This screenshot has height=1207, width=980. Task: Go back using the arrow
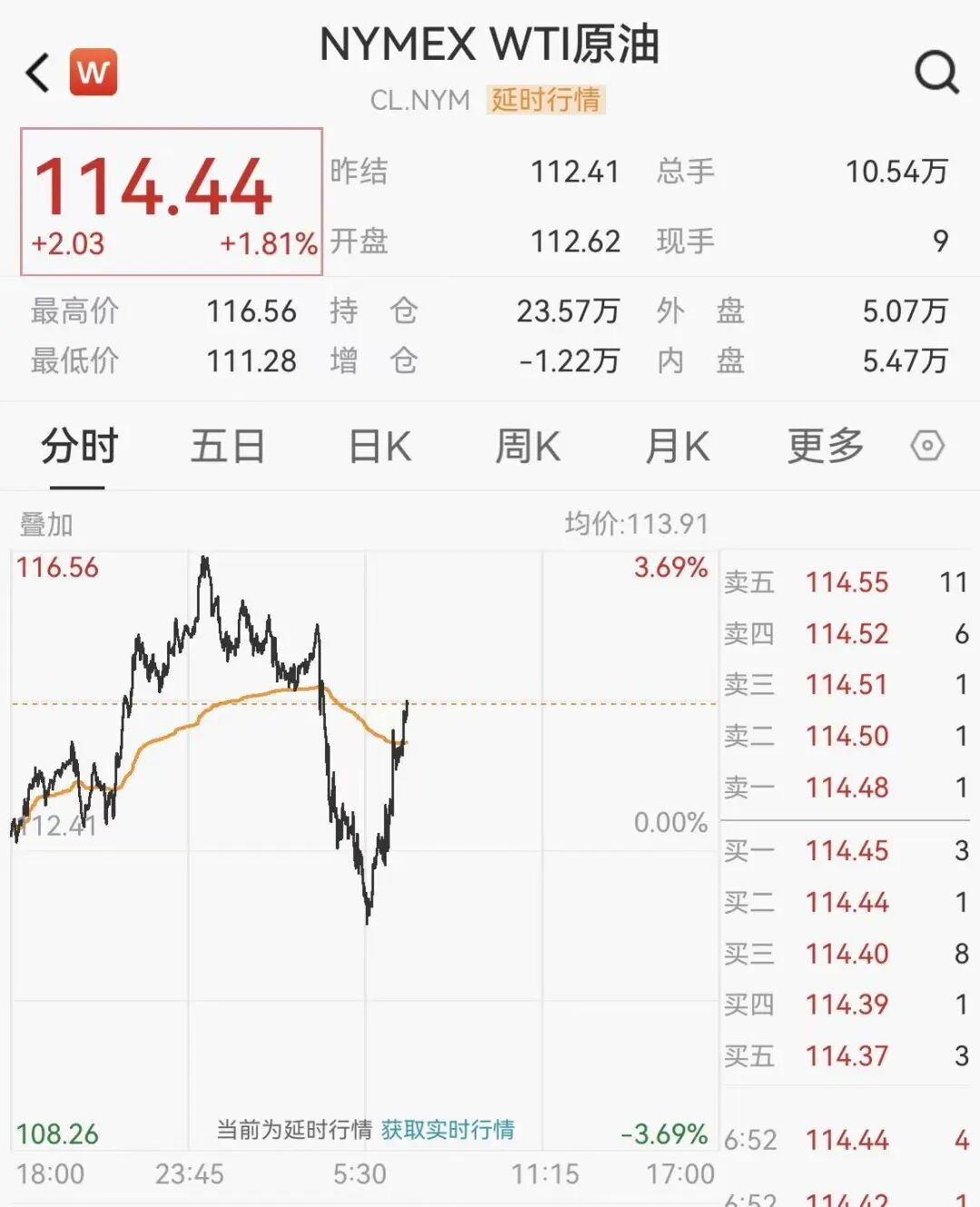[38, 73]
